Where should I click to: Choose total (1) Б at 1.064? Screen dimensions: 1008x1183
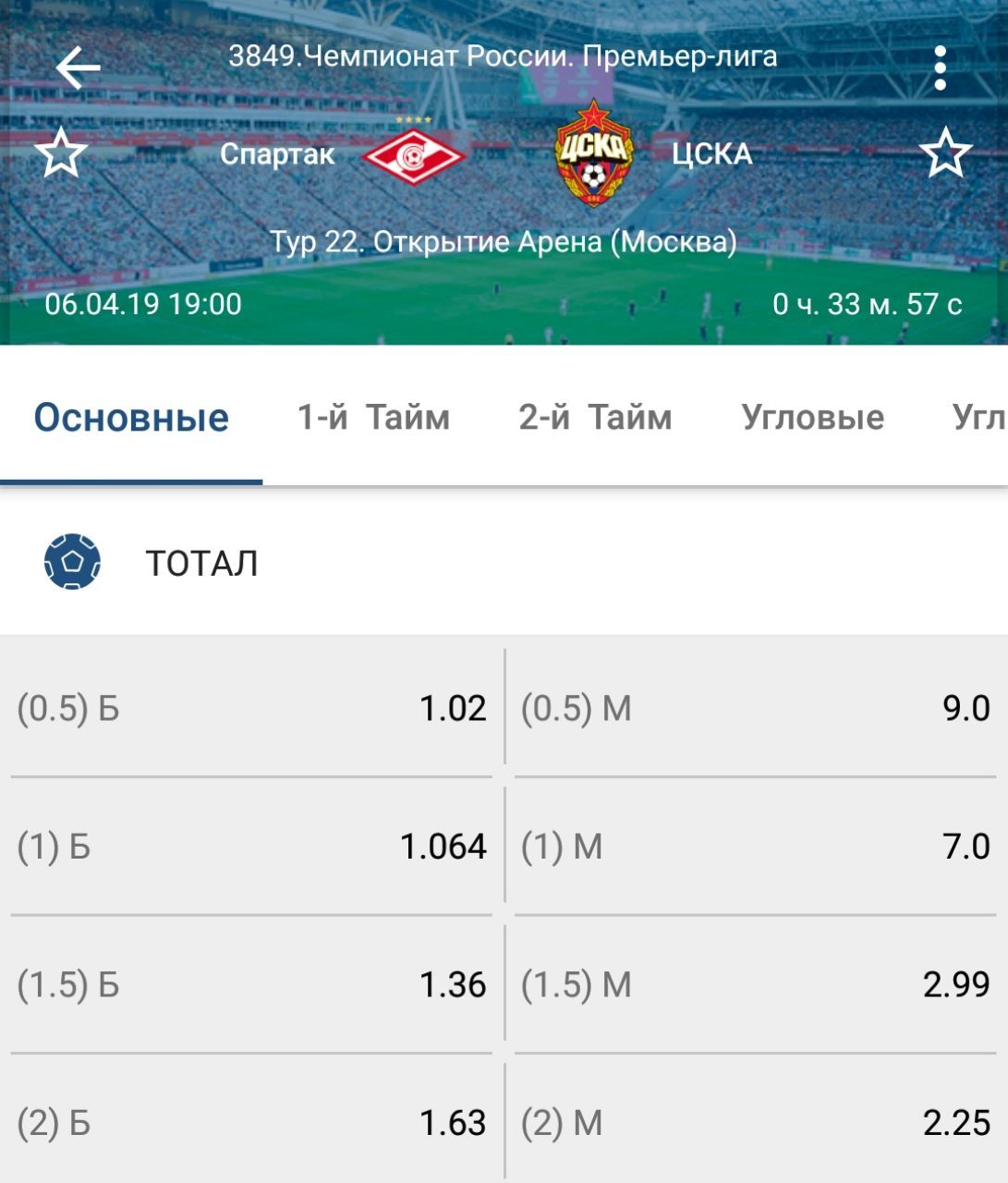251,847
